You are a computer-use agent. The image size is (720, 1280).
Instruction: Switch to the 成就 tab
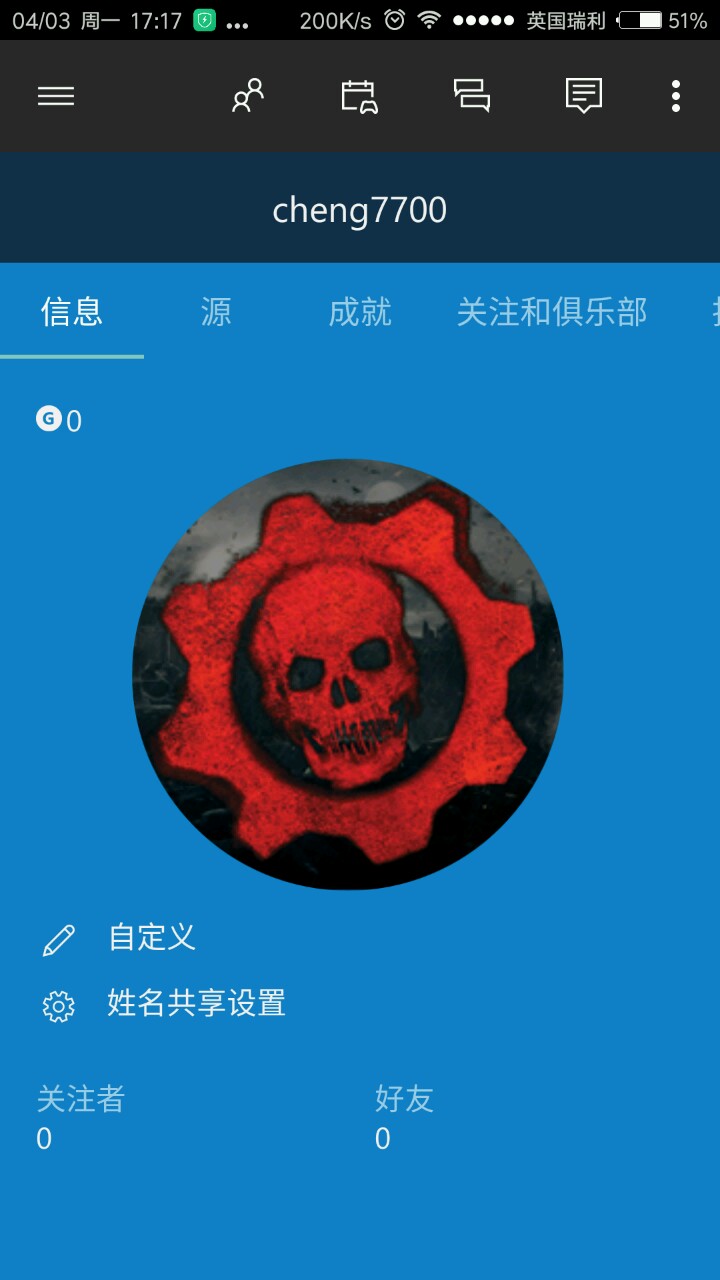point(360,313)
